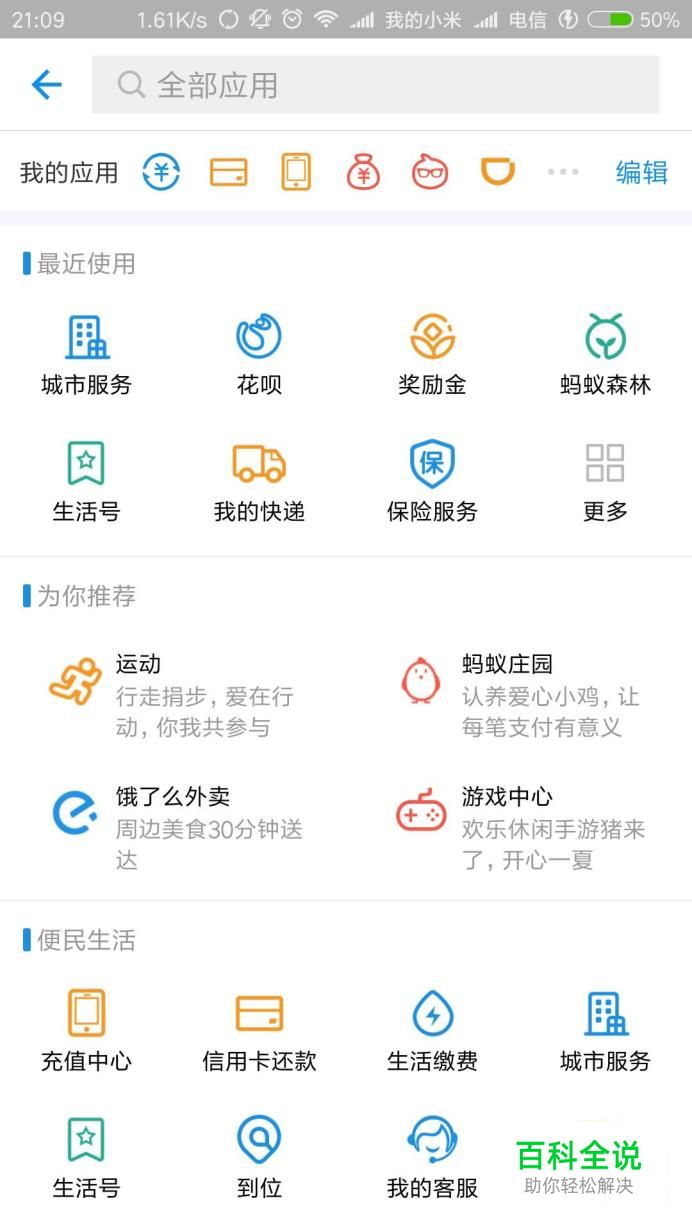Tap the 全部应用 search box
This screenshot has width=692, height=1230.
tap(375, 85)
